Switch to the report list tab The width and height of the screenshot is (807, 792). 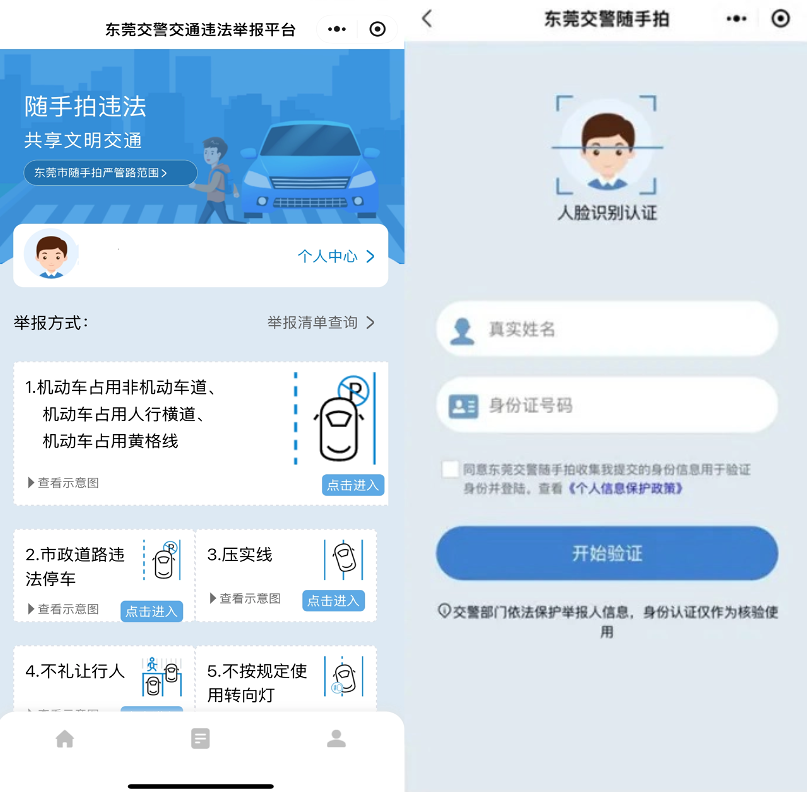click(201, 739)
